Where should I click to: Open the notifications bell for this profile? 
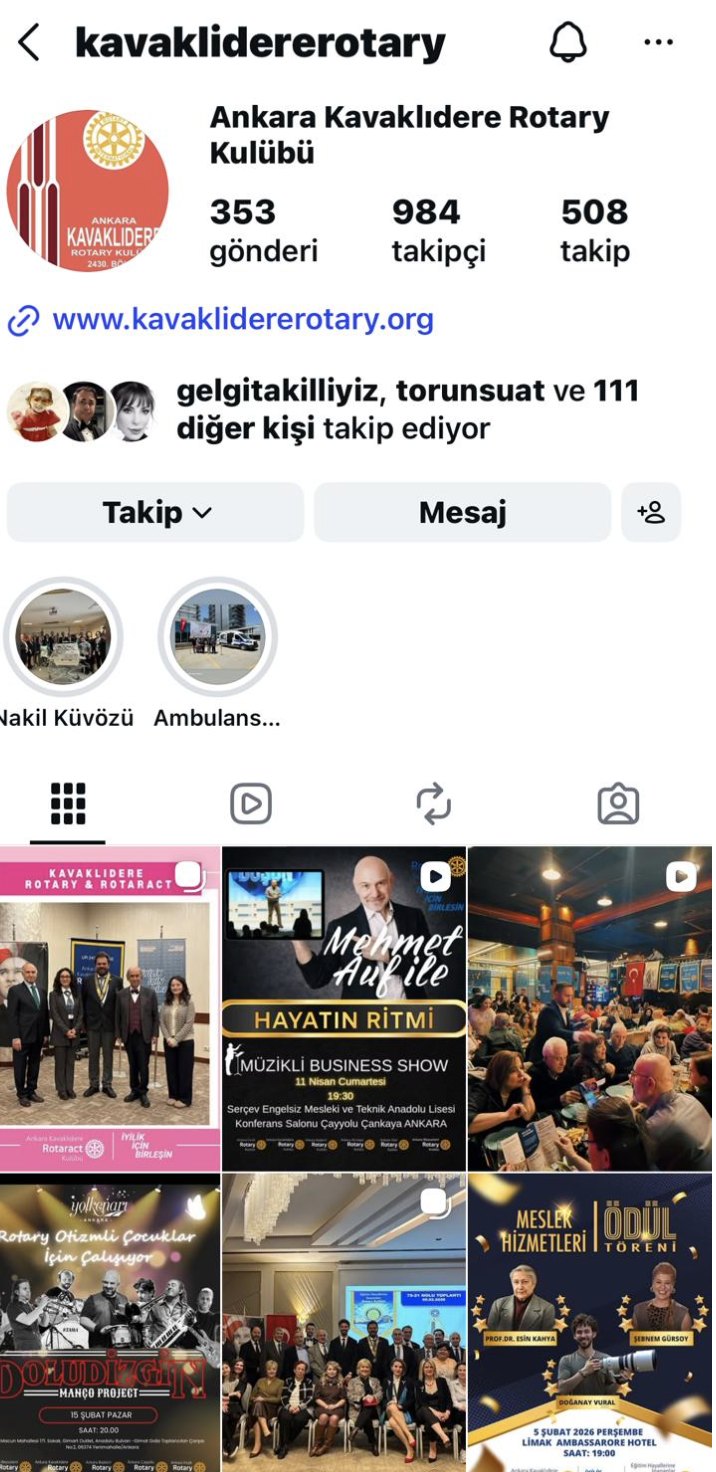[568, 42]
